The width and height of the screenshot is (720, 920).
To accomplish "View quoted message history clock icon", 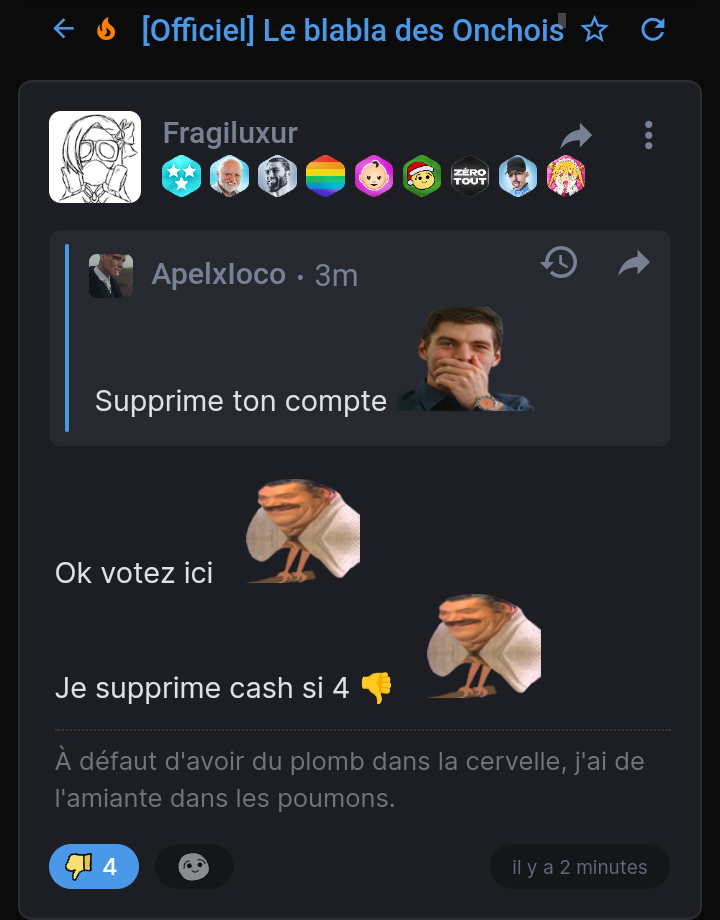I will click(x=559, y=263).
